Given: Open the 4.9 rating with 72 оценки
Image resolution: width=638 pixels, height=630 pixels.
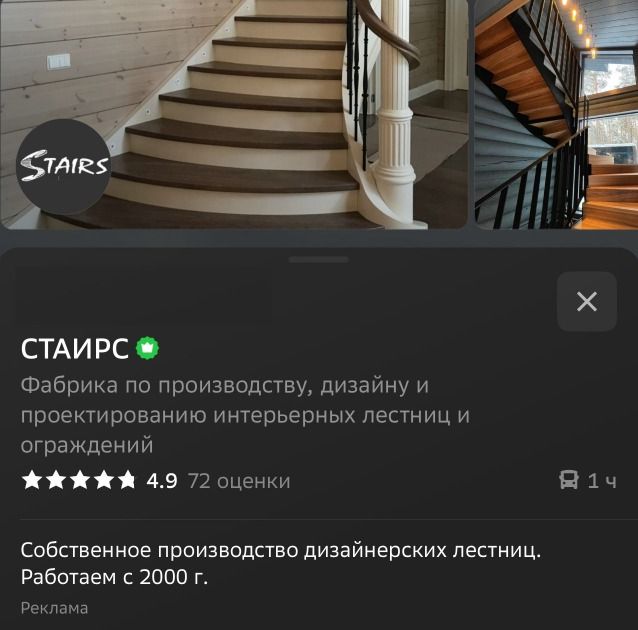Looking at the screenshot, I should pyautogui.click(x=156, y=481).
